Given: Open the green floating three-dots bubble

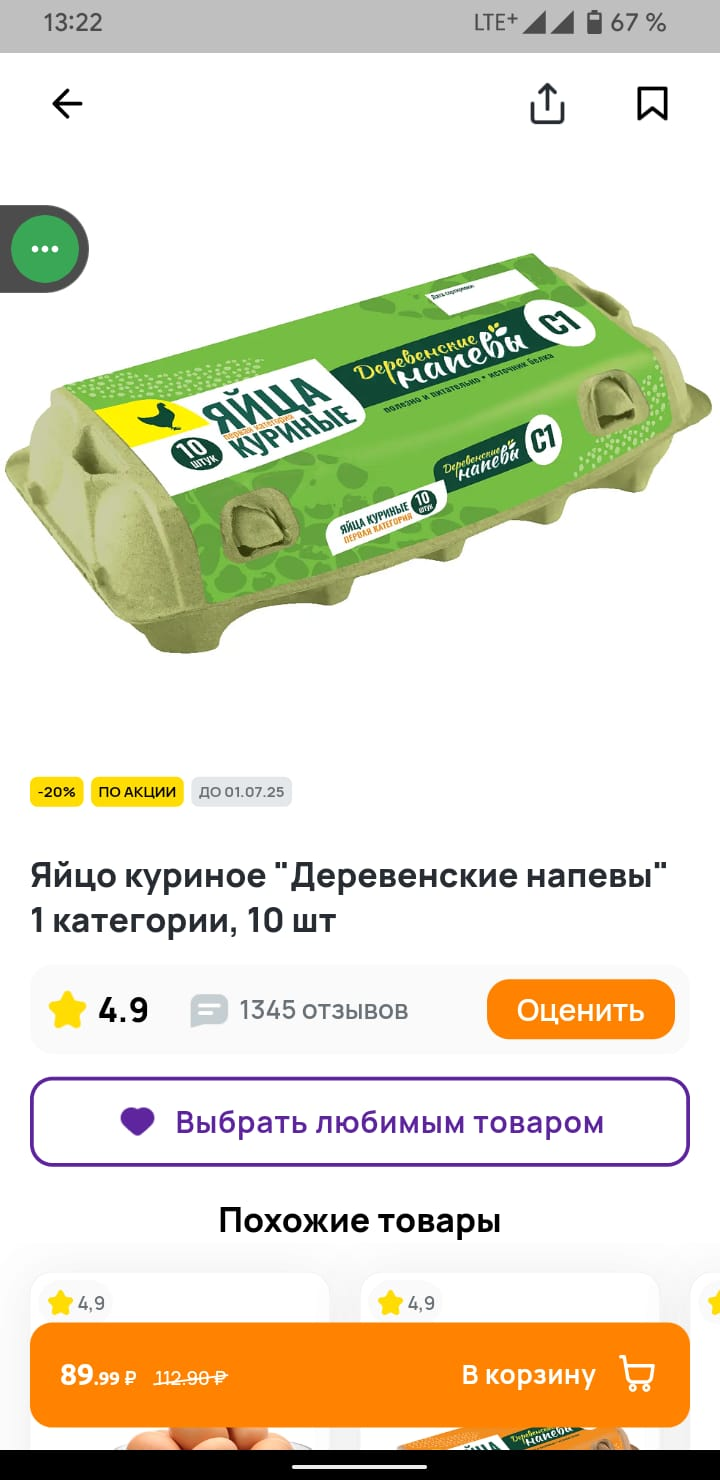Looking at the screenshot, I should [x=45, y=249].
